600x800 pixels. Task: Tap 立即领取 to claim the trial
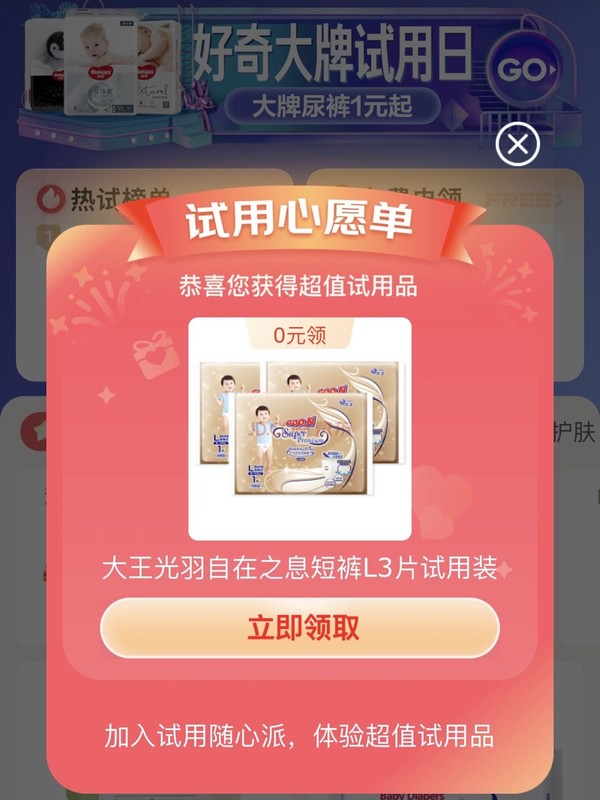point(300,629)
